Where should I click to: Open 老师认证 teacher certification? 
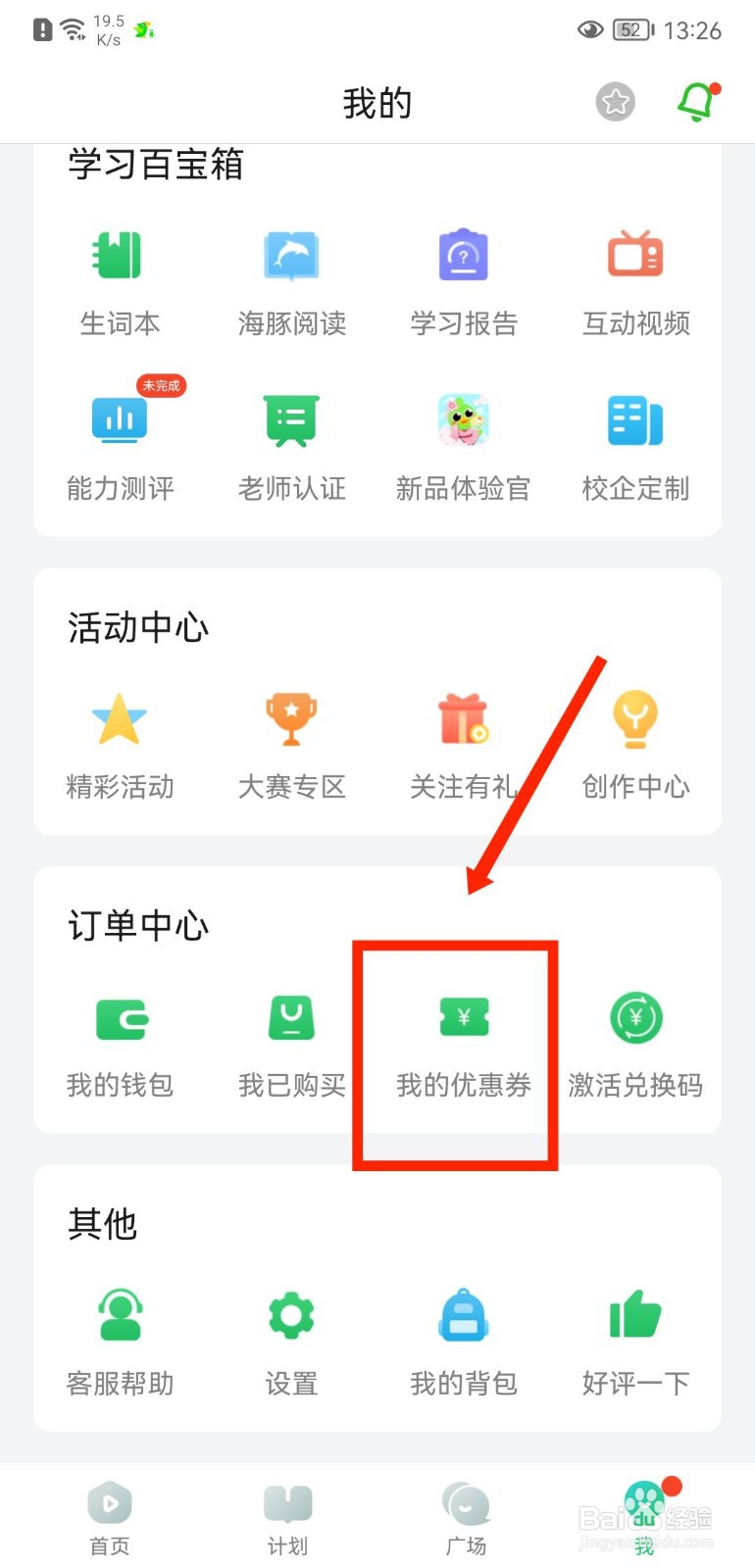[x=291, y=446]
